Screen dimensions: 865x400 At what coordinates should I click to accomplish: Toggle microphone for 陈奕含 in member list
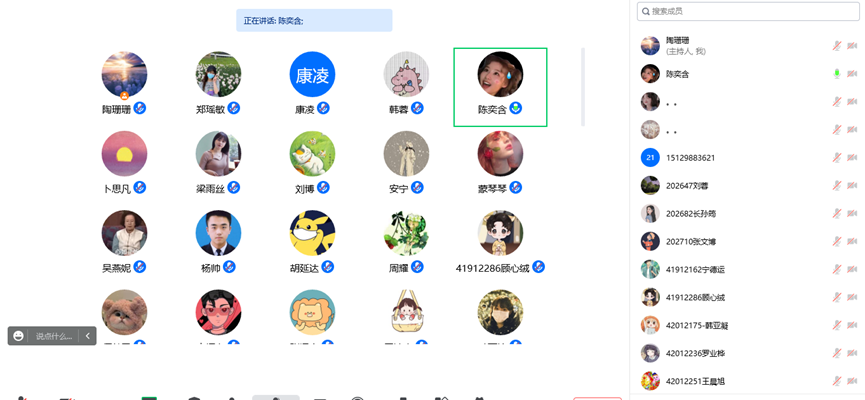pyautogui.click(x=837, y=74)
